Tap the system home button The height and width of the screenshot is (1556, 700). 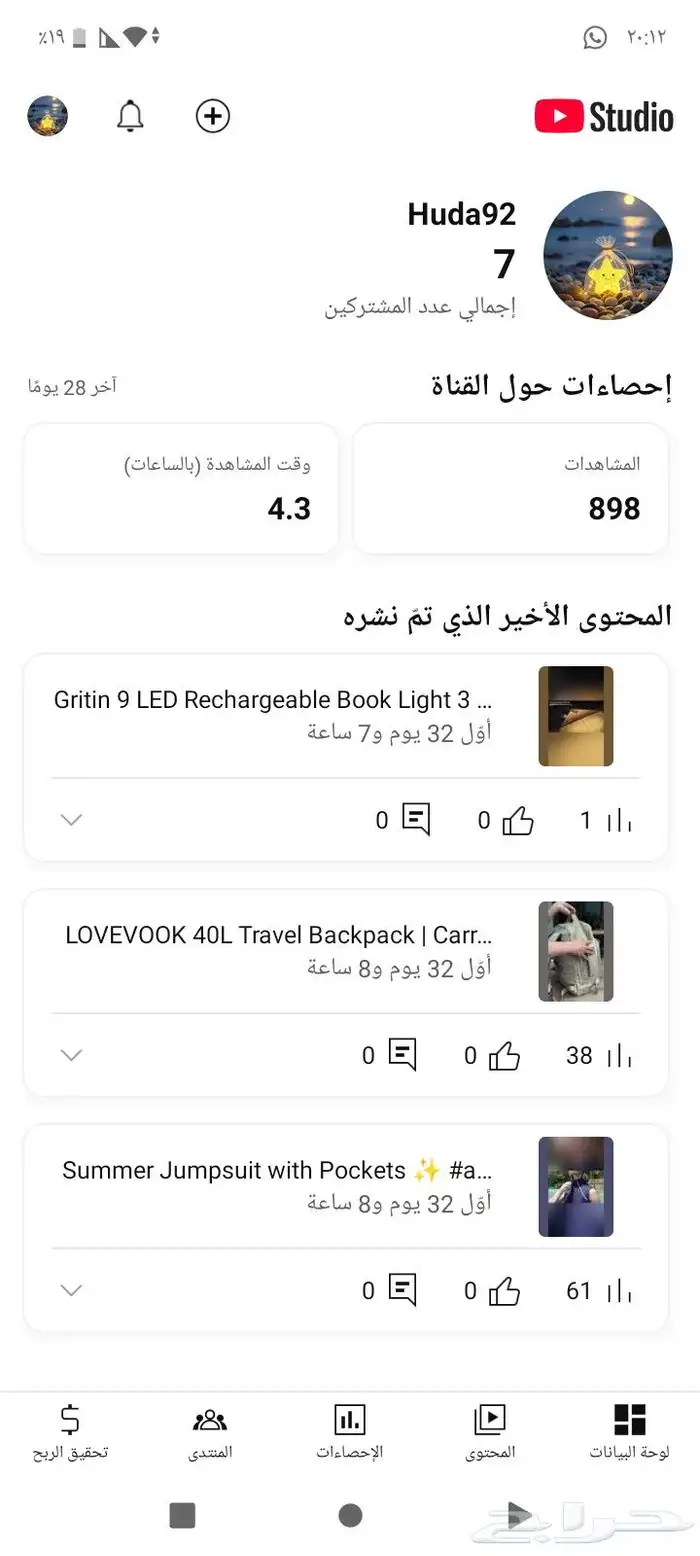point(350,1515)
